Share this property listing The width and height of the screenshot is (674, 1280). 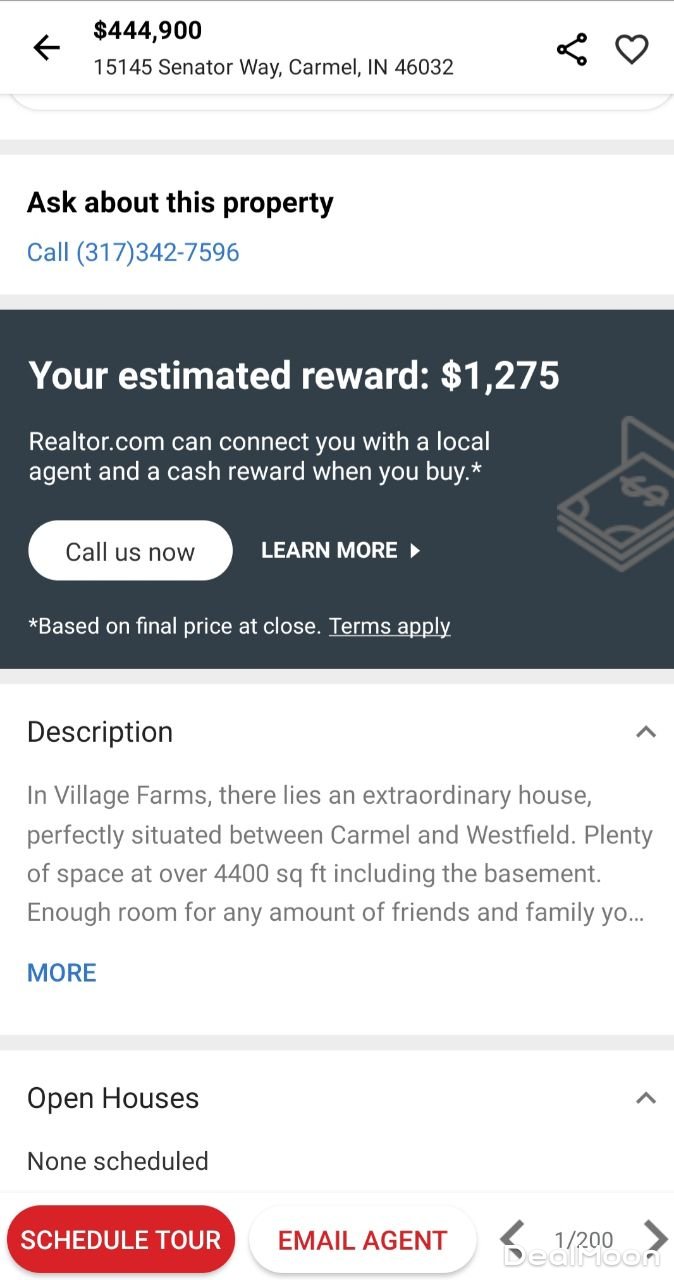click(x=571, y=49)
